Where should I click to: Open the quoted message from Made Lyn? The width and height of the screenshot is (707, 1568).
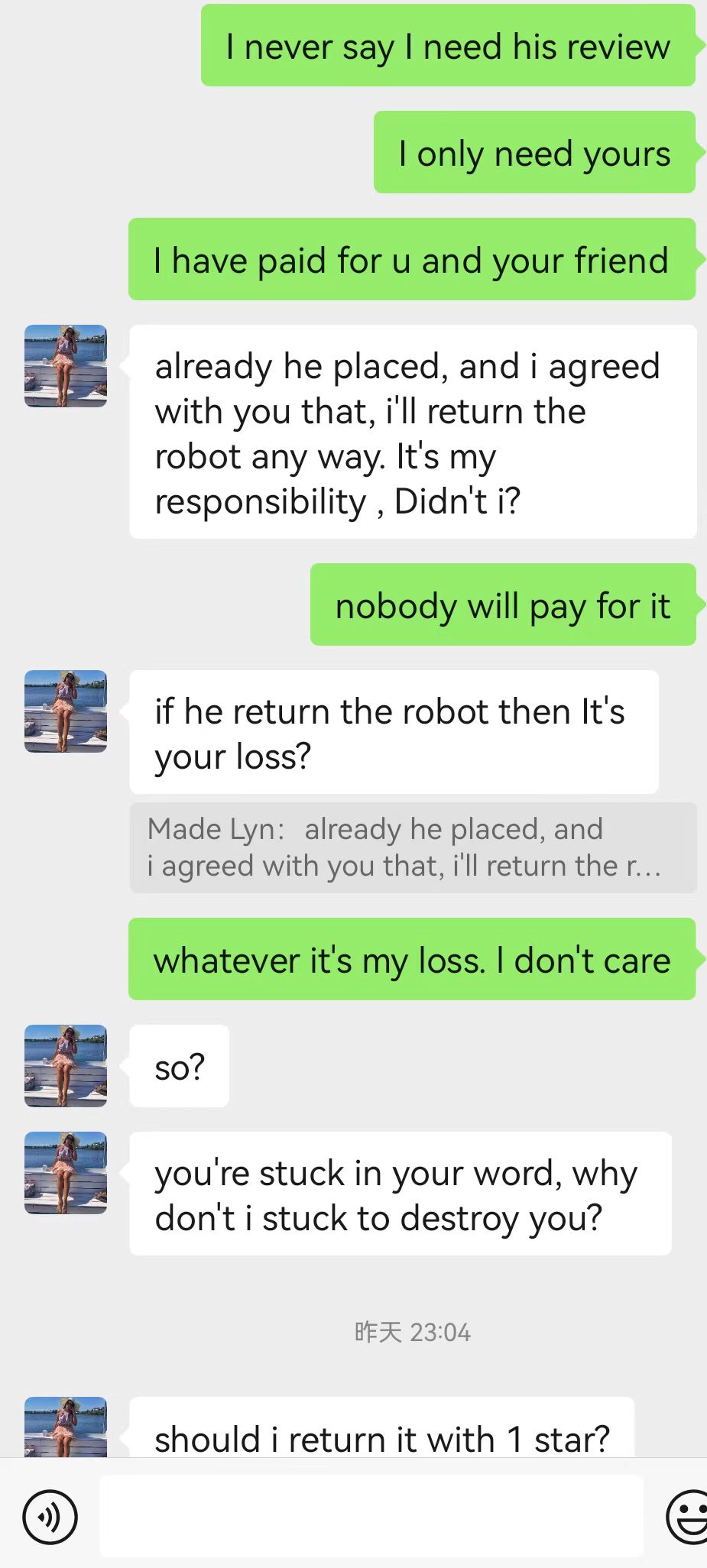coord(413,847)
